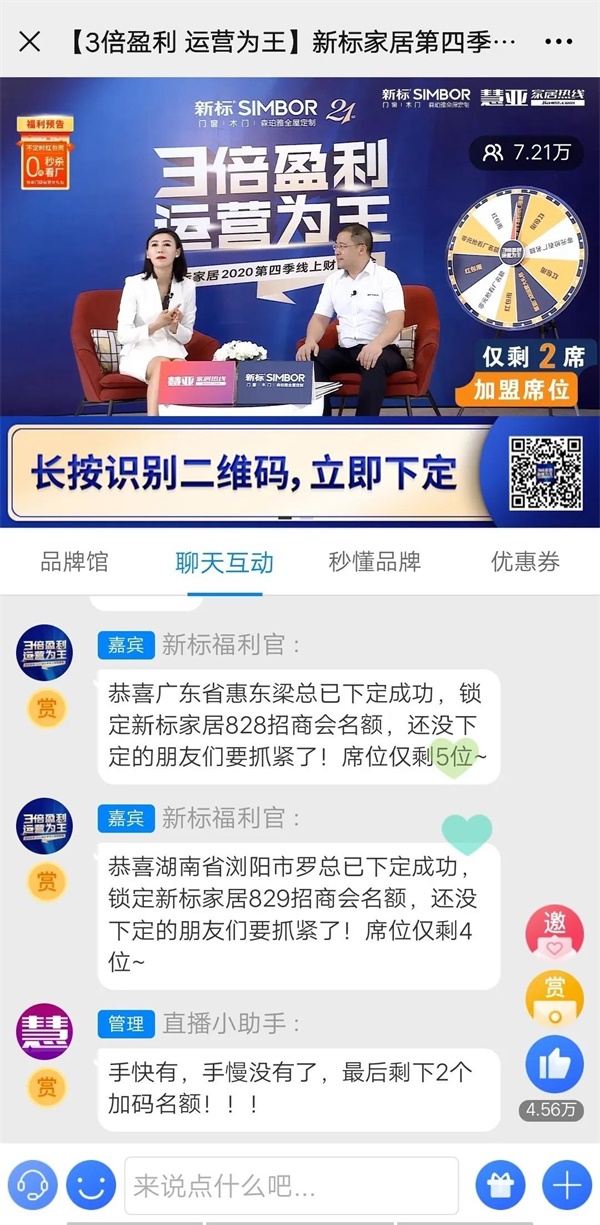Tap the plus button for more options
600x1225 pixels.
click(x=566, y=1186)
